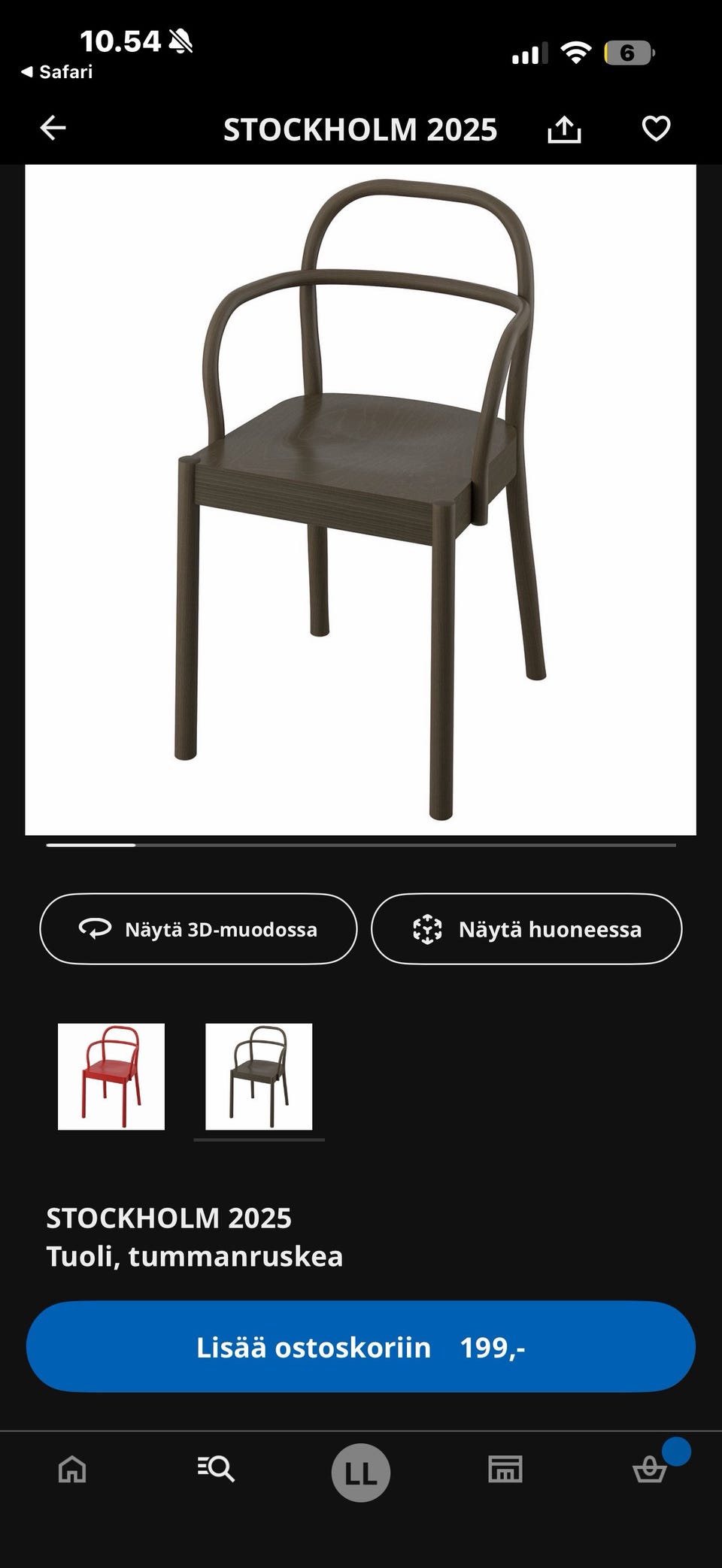Image resolution: width=722 pixels, height=1568 pixels.
Task: Tap Lisää ostoskoriin 199,- button
Action: (361, 1347)
